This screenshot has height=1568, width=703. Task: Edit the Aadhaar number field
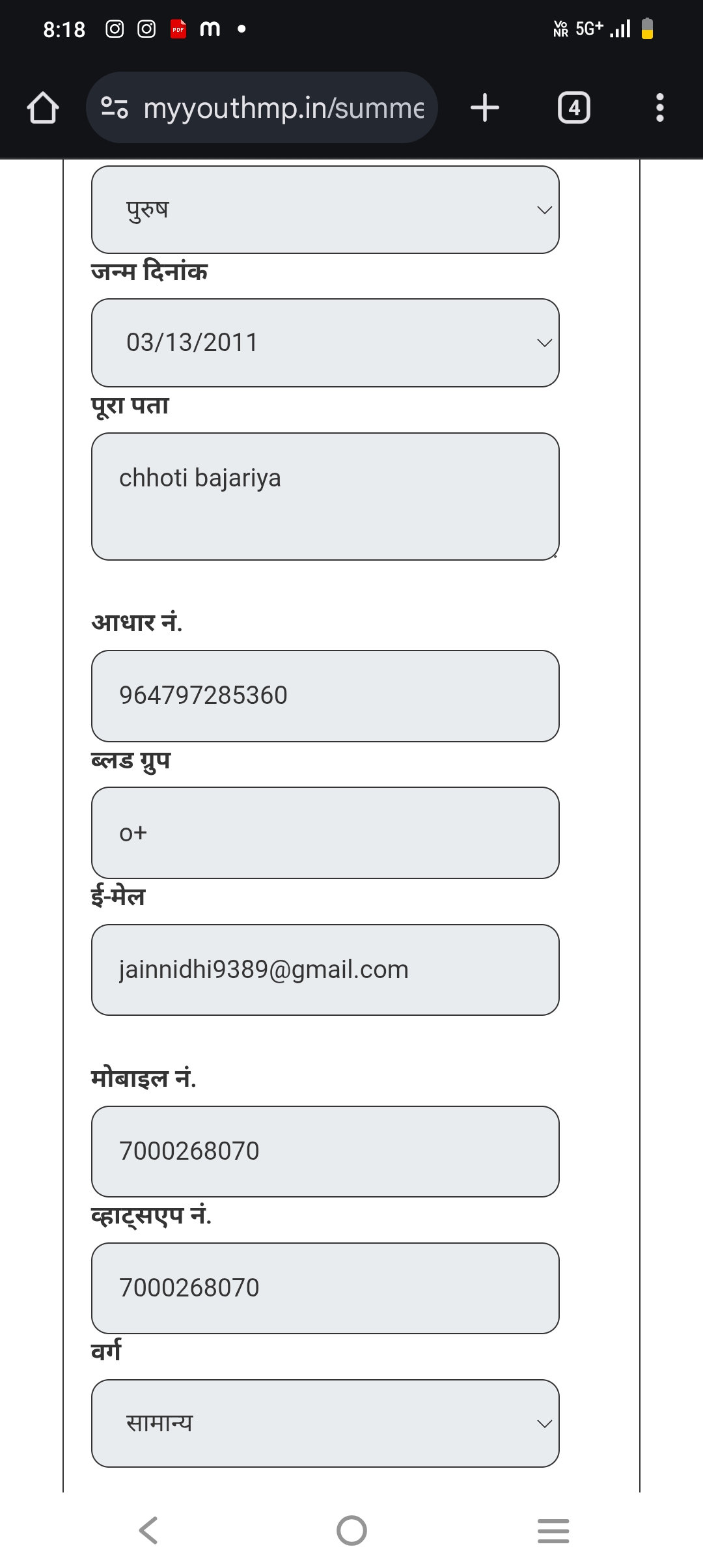325,696
